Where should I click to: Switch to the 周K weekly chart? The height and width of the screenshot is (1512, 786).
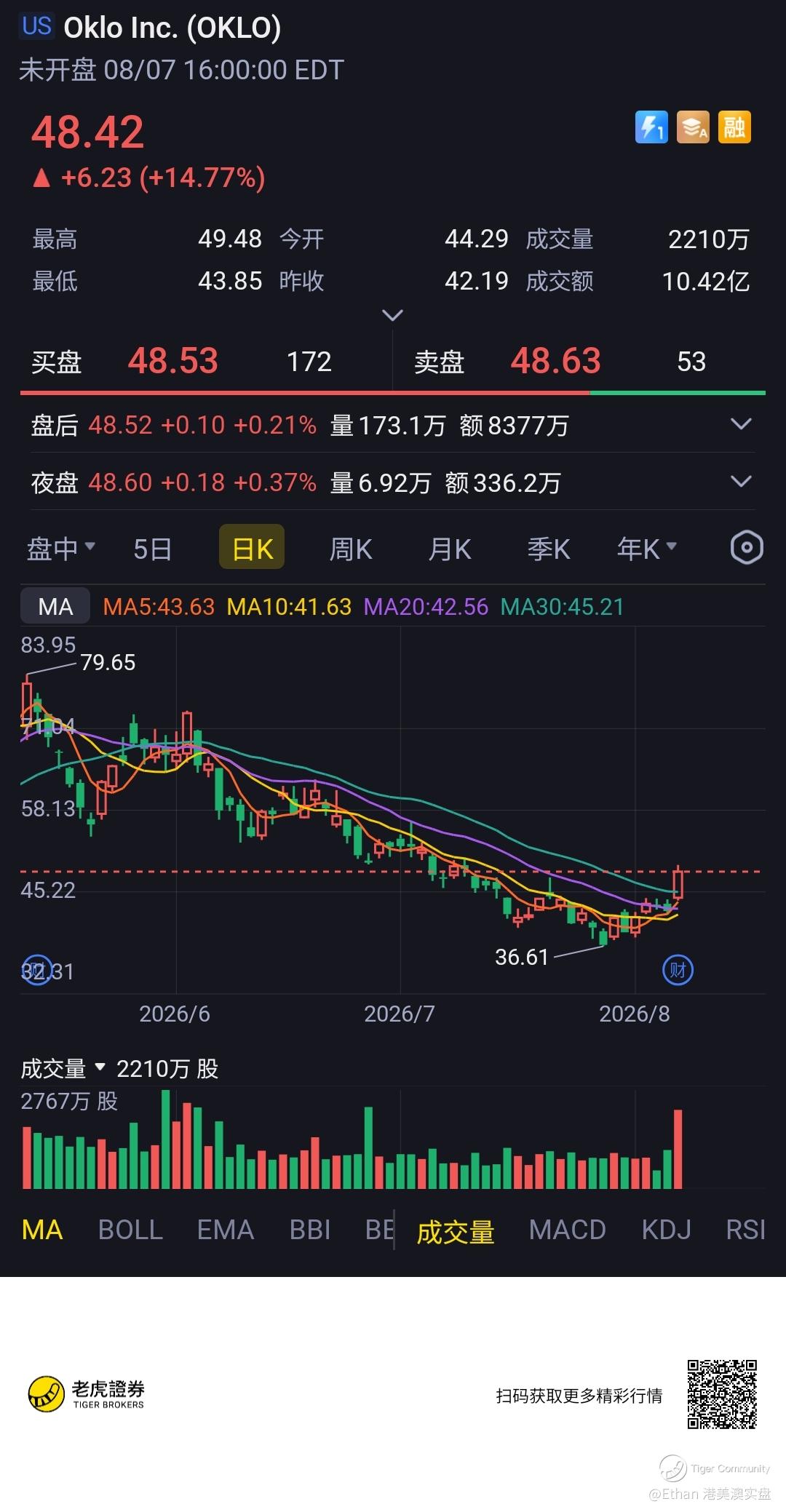tap(351, 549)
